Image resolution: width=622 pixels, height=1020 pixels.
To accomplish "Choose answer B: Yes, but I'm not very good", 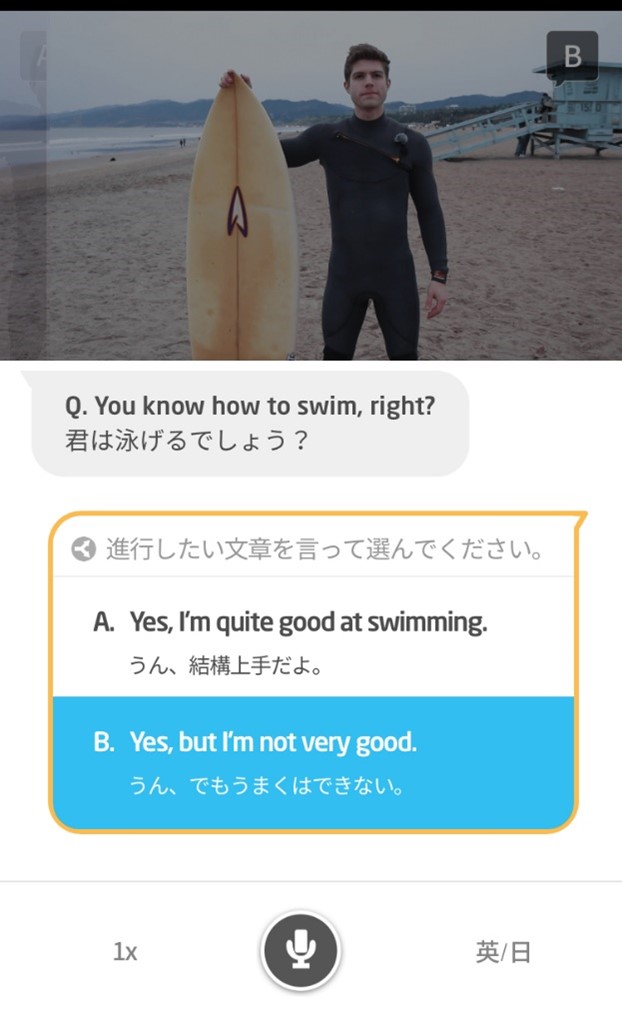I will (x=312, y=761).
